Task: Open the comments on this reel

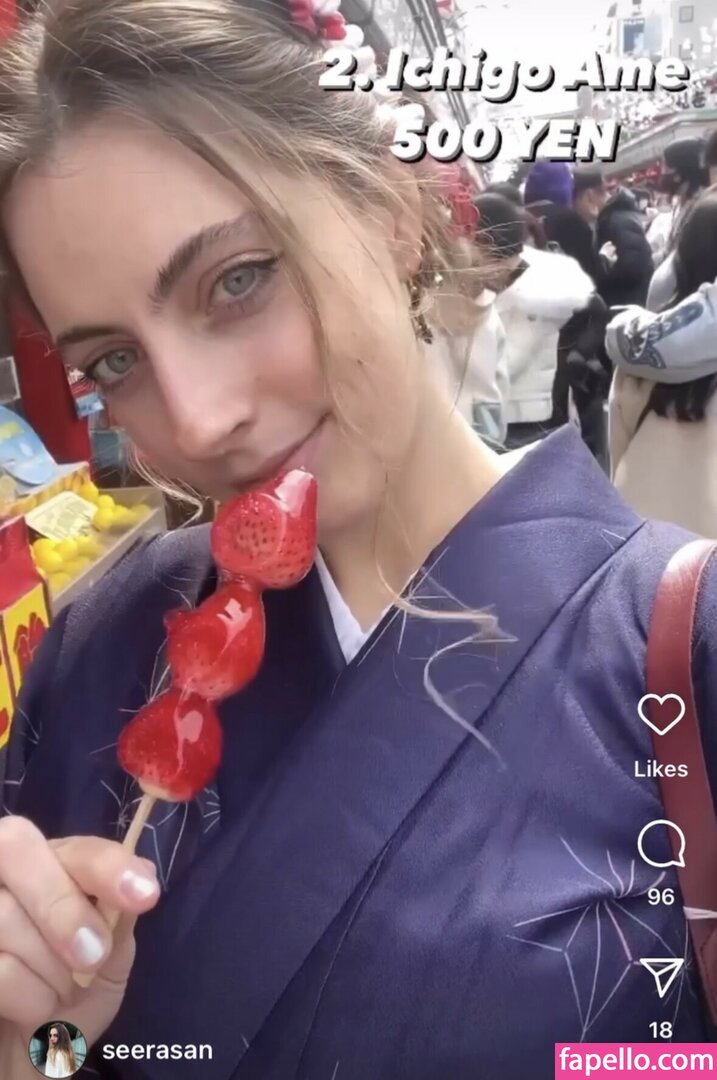Action: click(661, 844)
